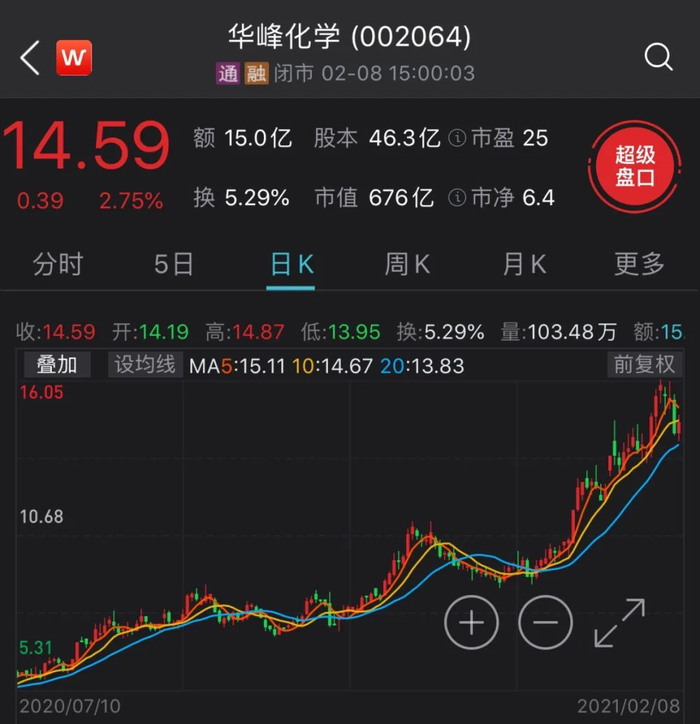Viewport: 700px width, 724px height.
Task: Open the search magnifier icon
Action: click(x=658, y=57)
